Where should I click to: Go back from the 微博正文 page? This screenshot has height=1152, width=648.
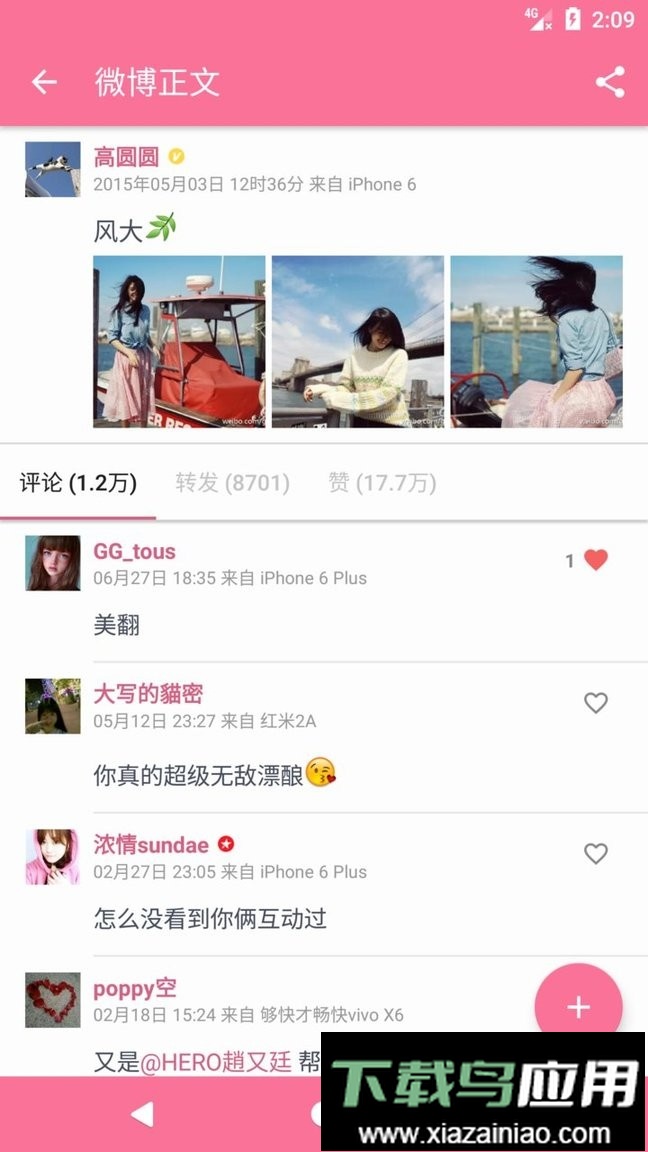click(x=44, y=82)
